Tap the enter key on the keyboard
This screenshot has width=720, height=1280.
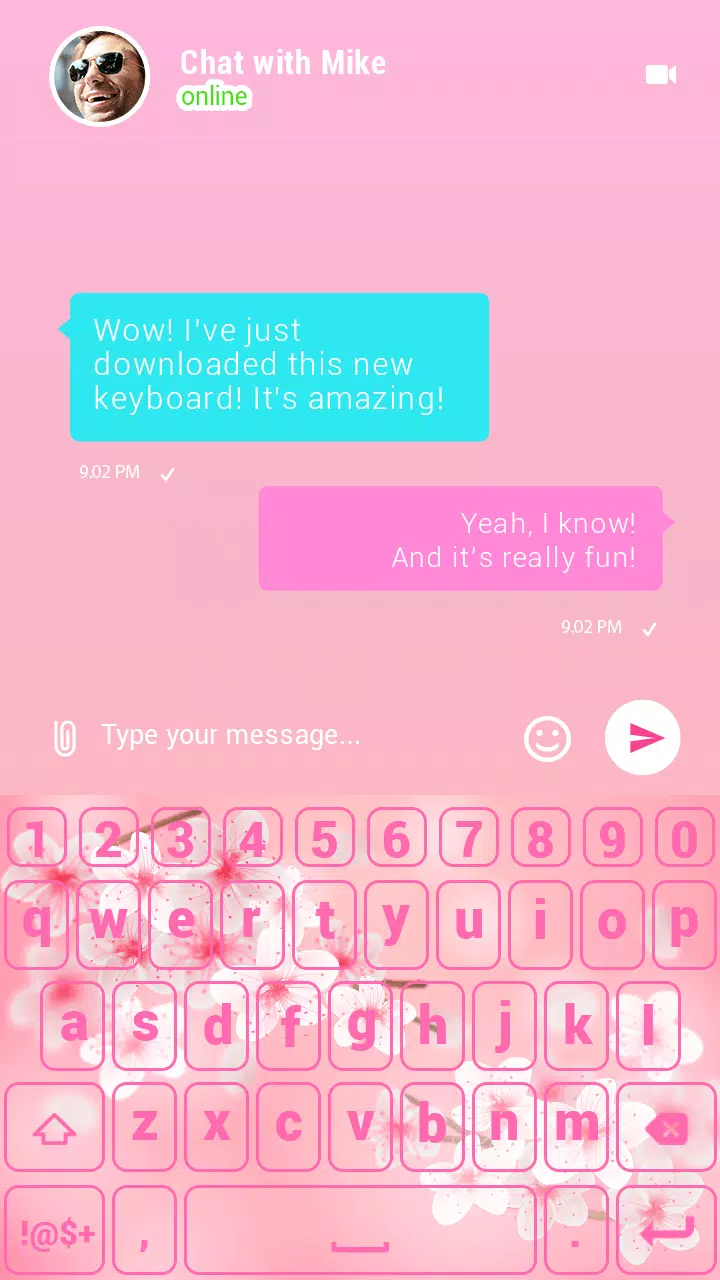pyautogui.click(x=666, y=1231)
